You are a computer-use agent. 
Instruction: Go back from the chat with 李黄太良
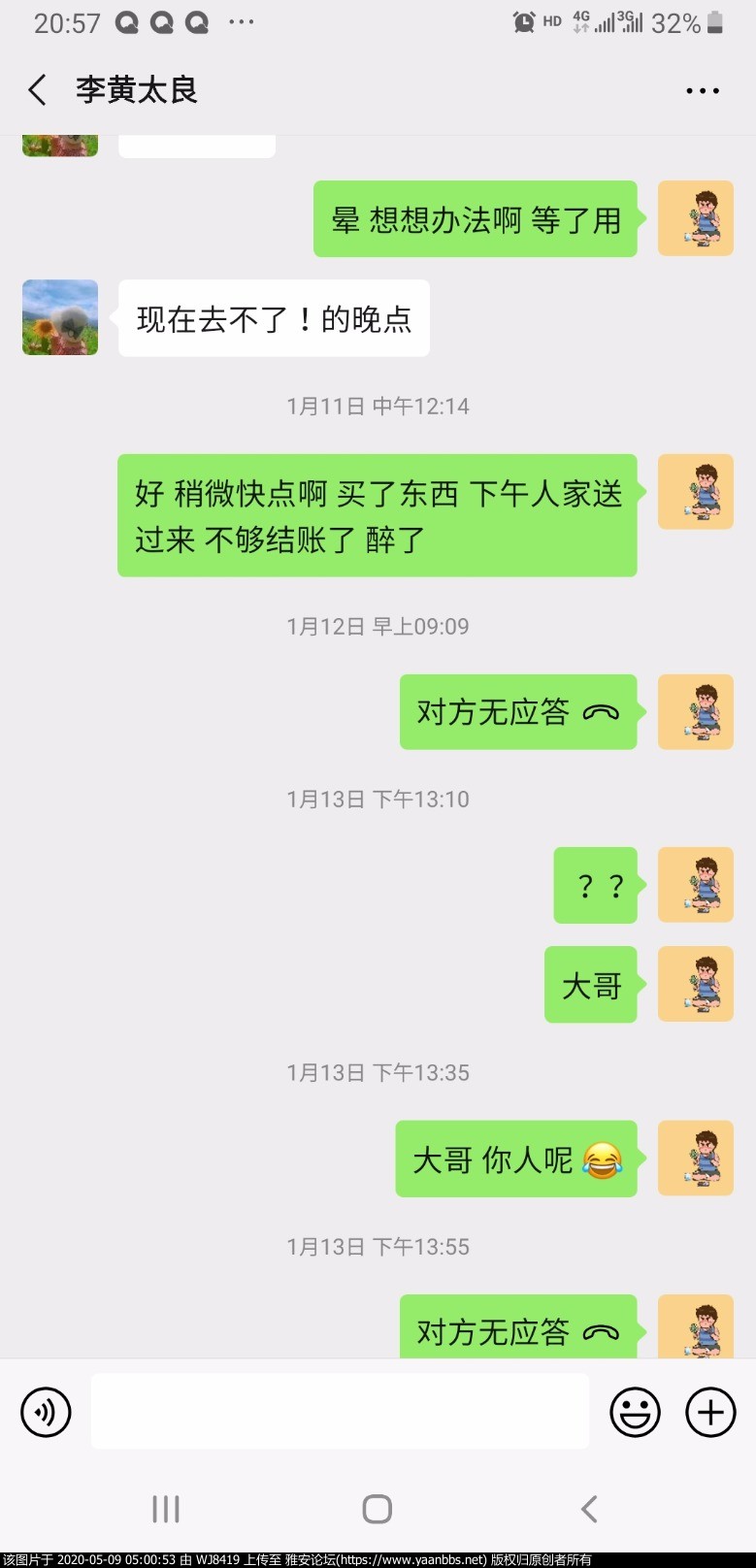pos(38,90)
